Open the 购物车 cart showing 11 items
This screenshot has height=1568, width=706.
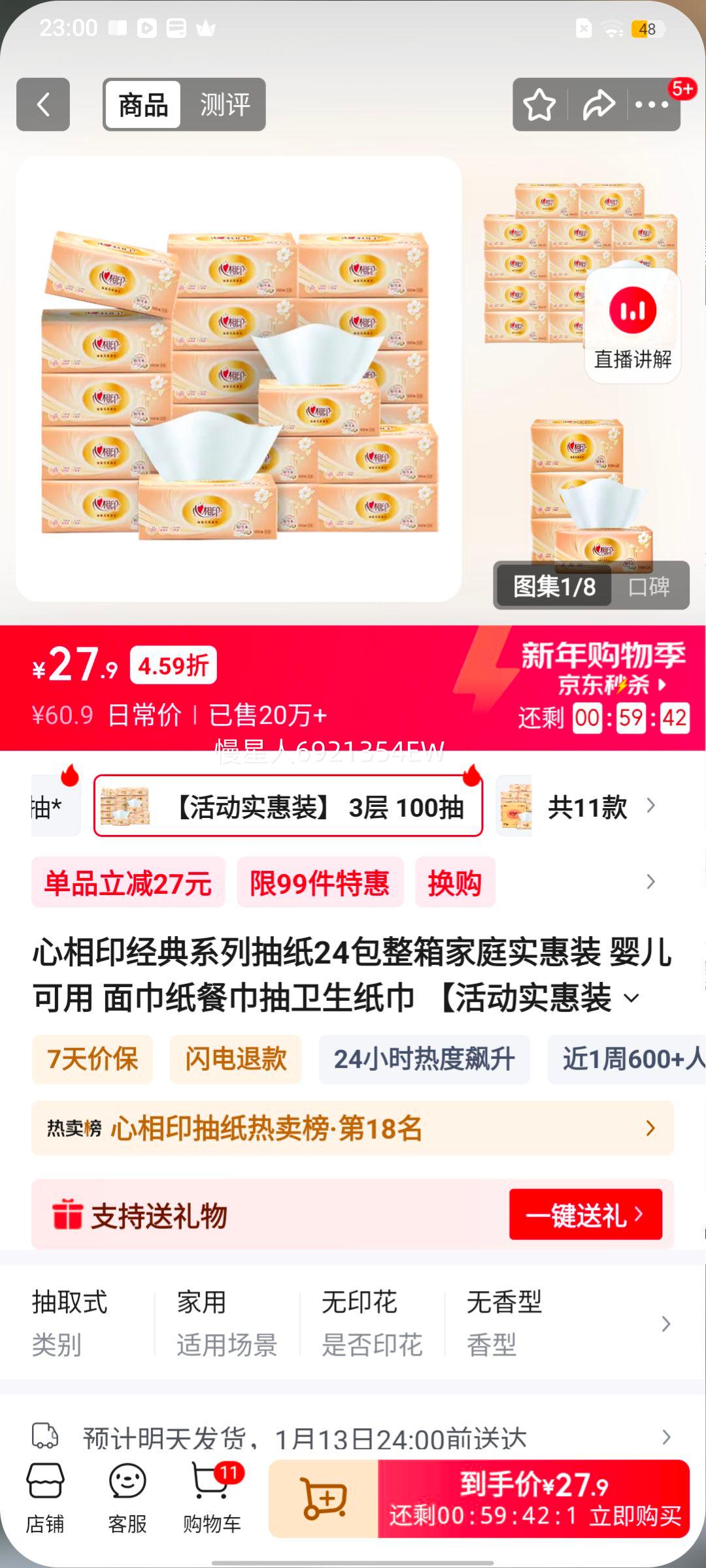click(x=212, y=1496)
